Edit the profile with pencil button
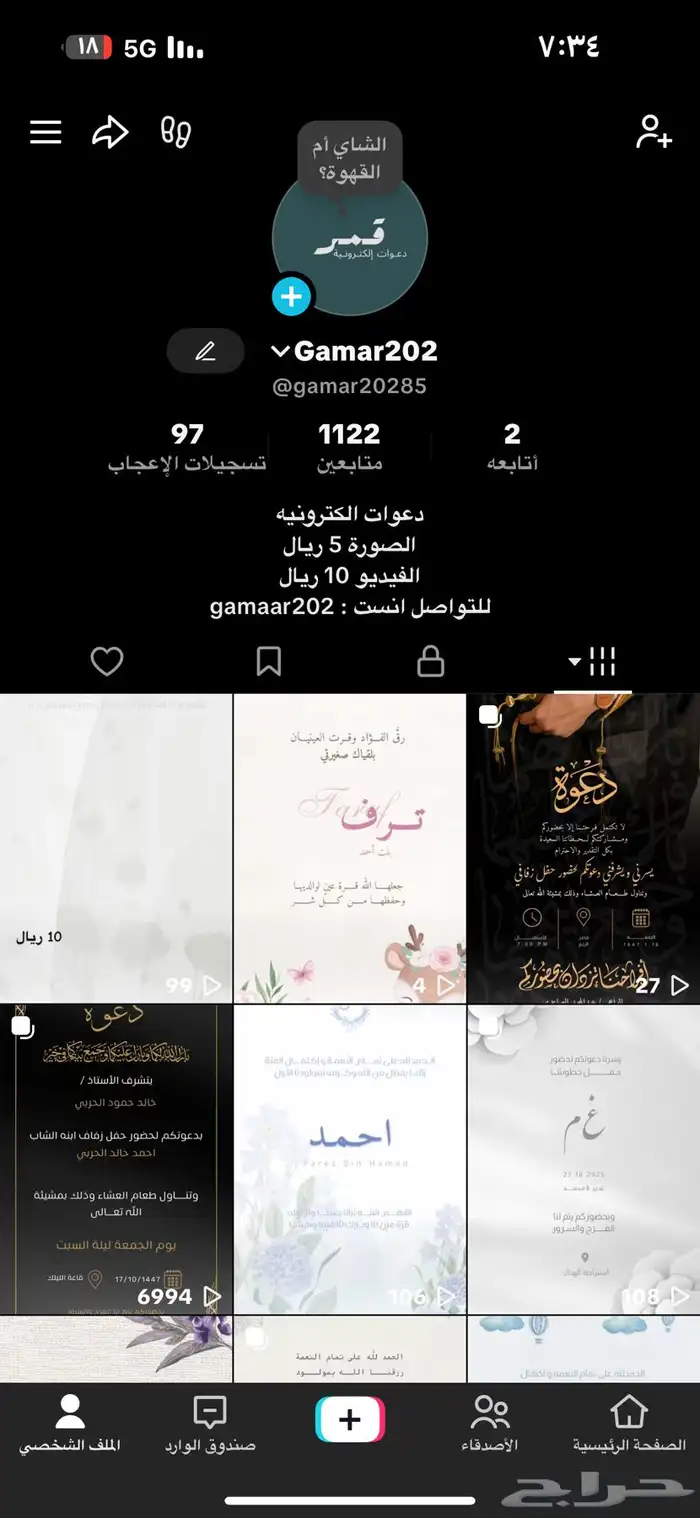The height and width of the screenshot is (1518, 700). click(x=206, y=351)
